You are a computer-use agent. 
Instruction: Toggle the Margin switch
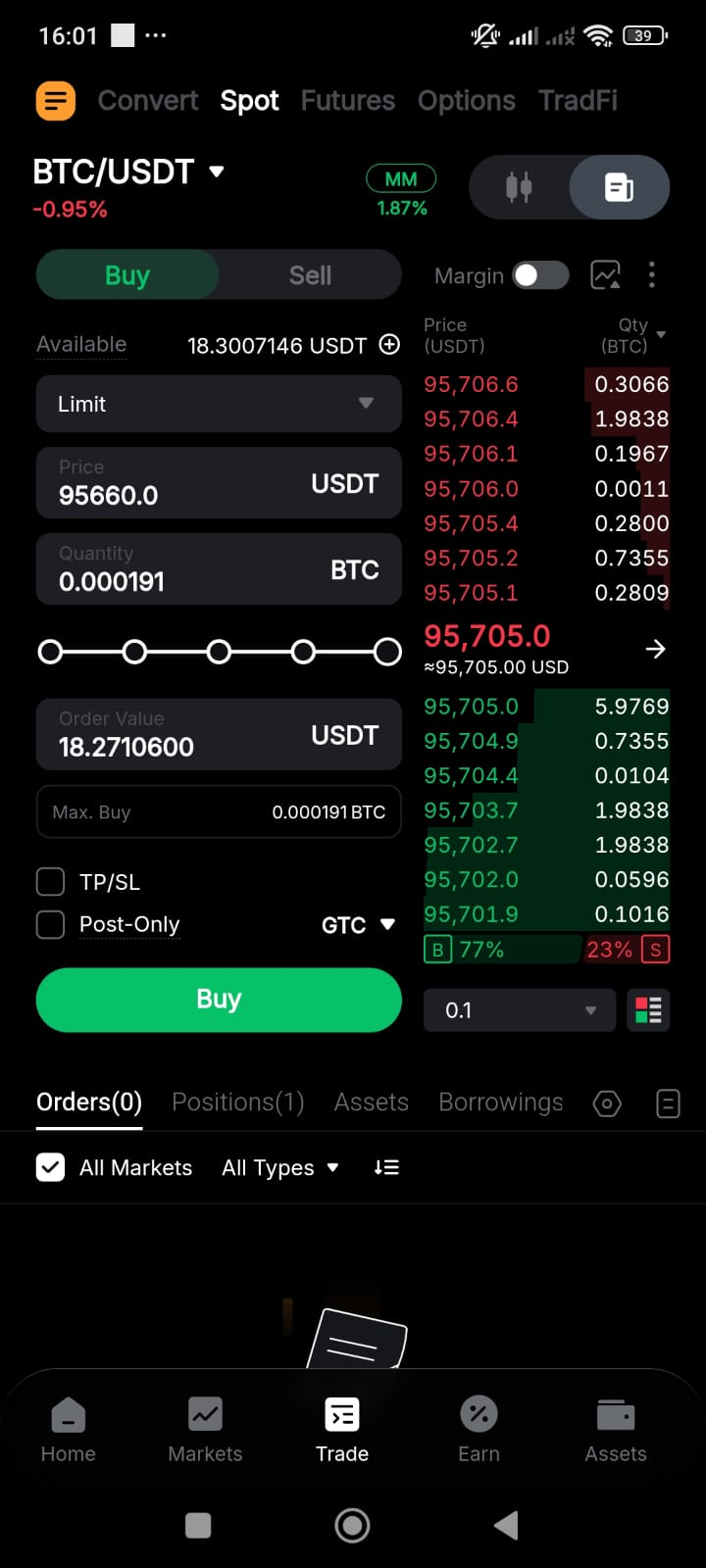coord(541,275)
